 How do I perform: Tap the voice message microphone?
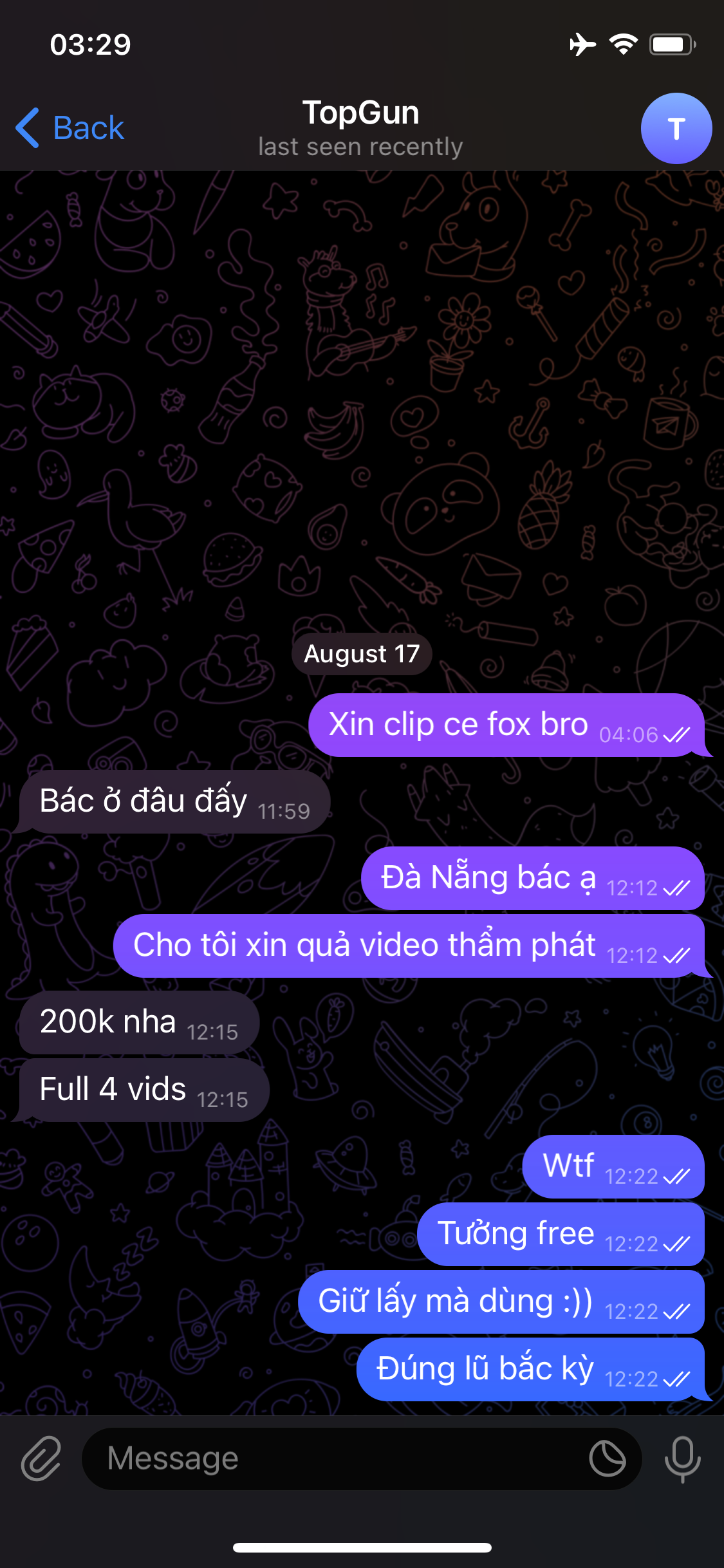(682, 1459)
